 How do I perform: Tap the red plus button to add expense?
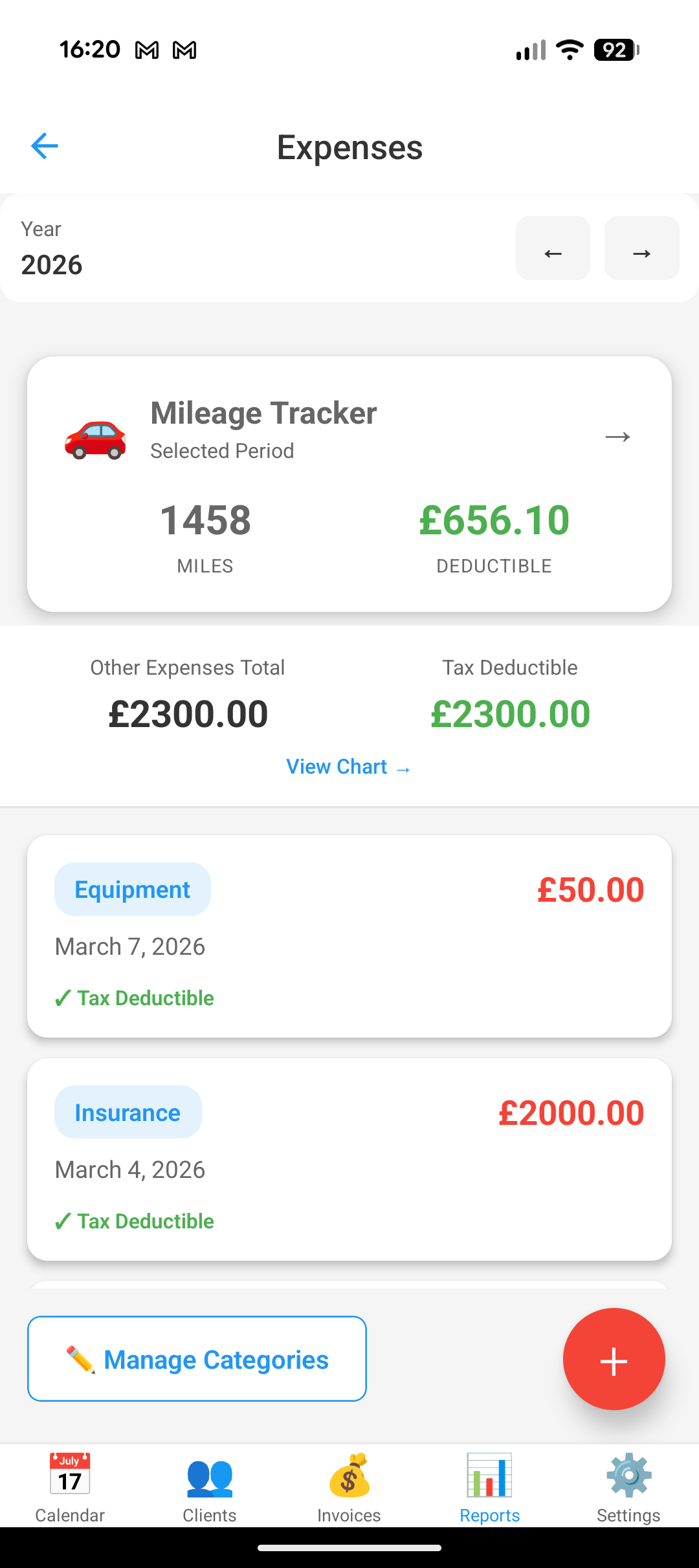614,1360
